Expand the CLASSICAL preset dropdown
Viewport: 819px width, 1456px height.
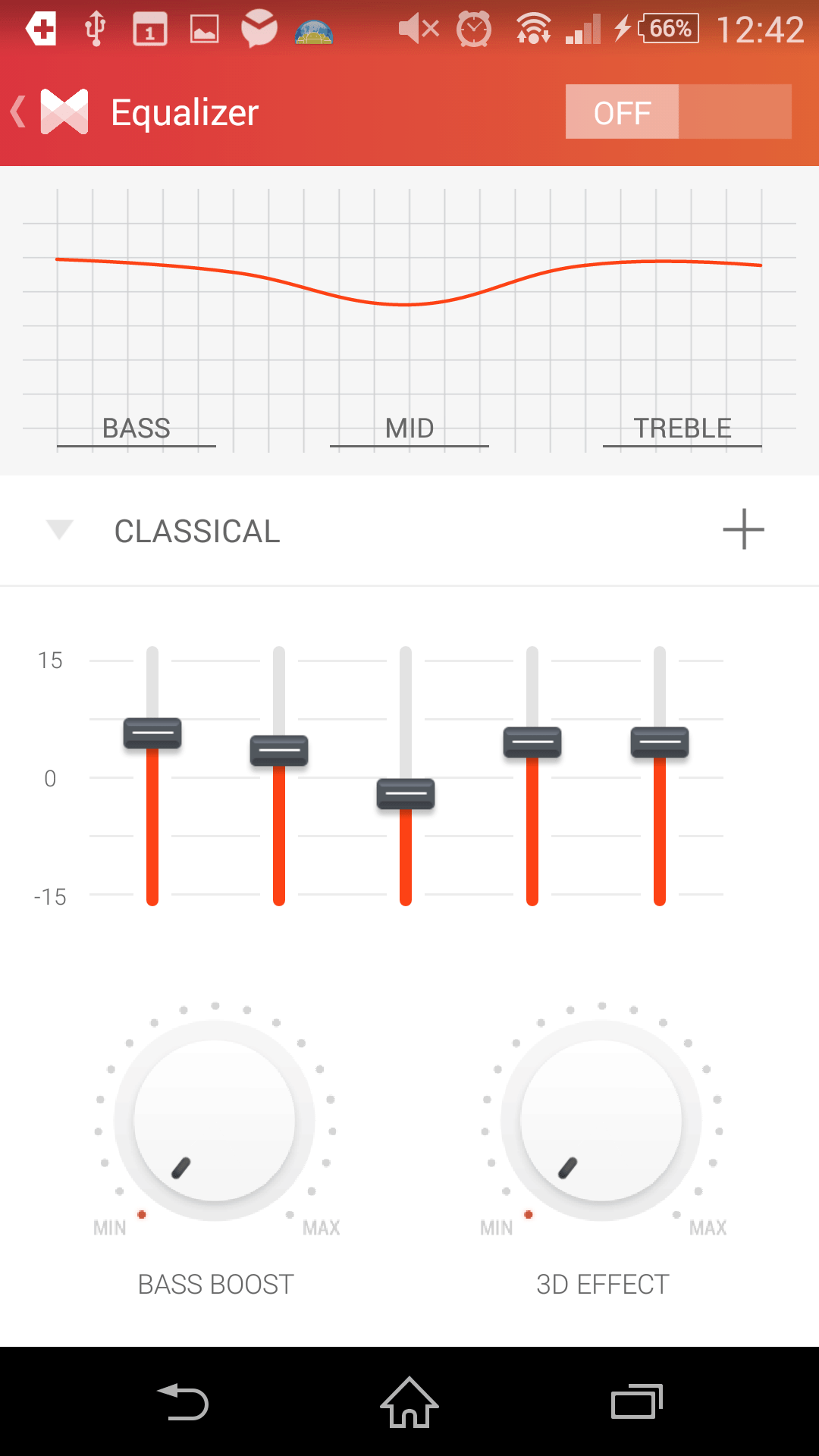[x=59, y=529]
